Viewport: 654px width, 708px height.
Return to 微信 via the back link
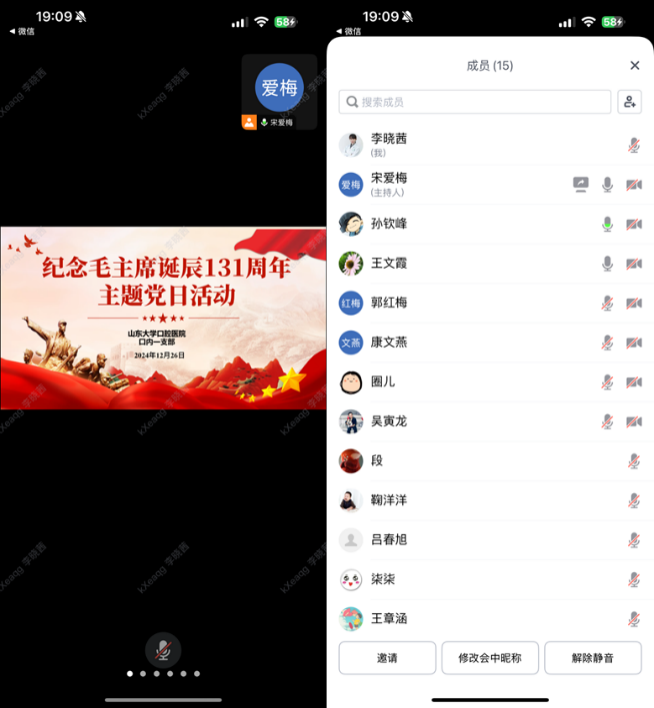[x=22, y=31]
